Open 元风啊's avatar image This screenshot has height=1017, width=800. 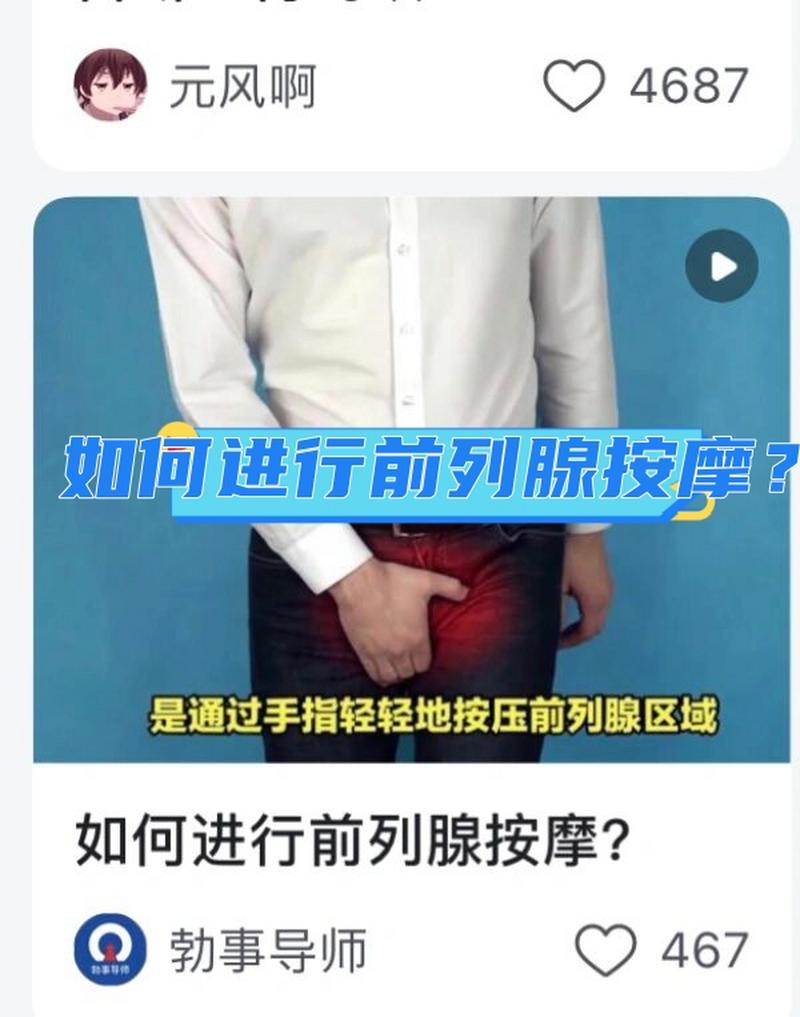coord(109,82)
